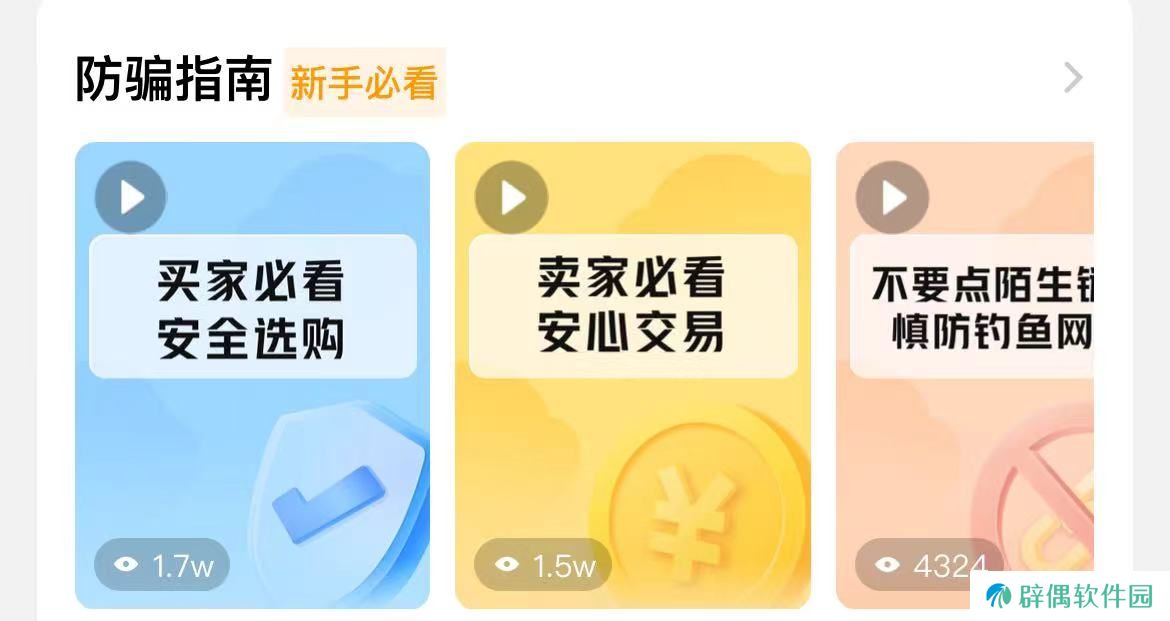Viewport: 1170px width, 621px height.
Task: Open the 卖家必看 安心交易 video card
Action: (x=632, y=375)
